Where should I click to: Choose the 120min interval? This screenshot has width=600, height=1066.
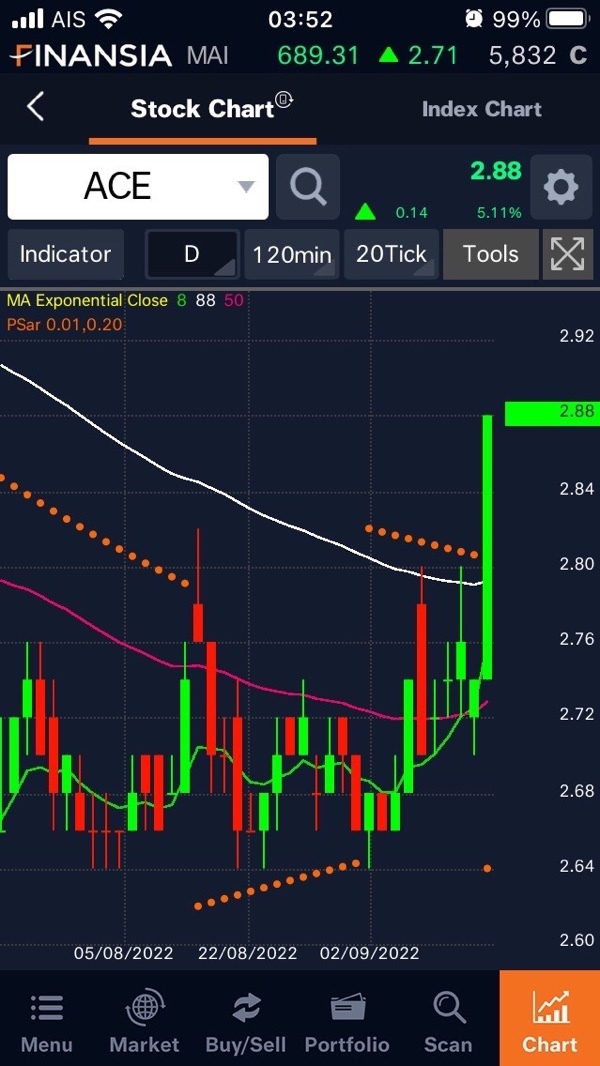pyautogui.click(x=292, y=254)
